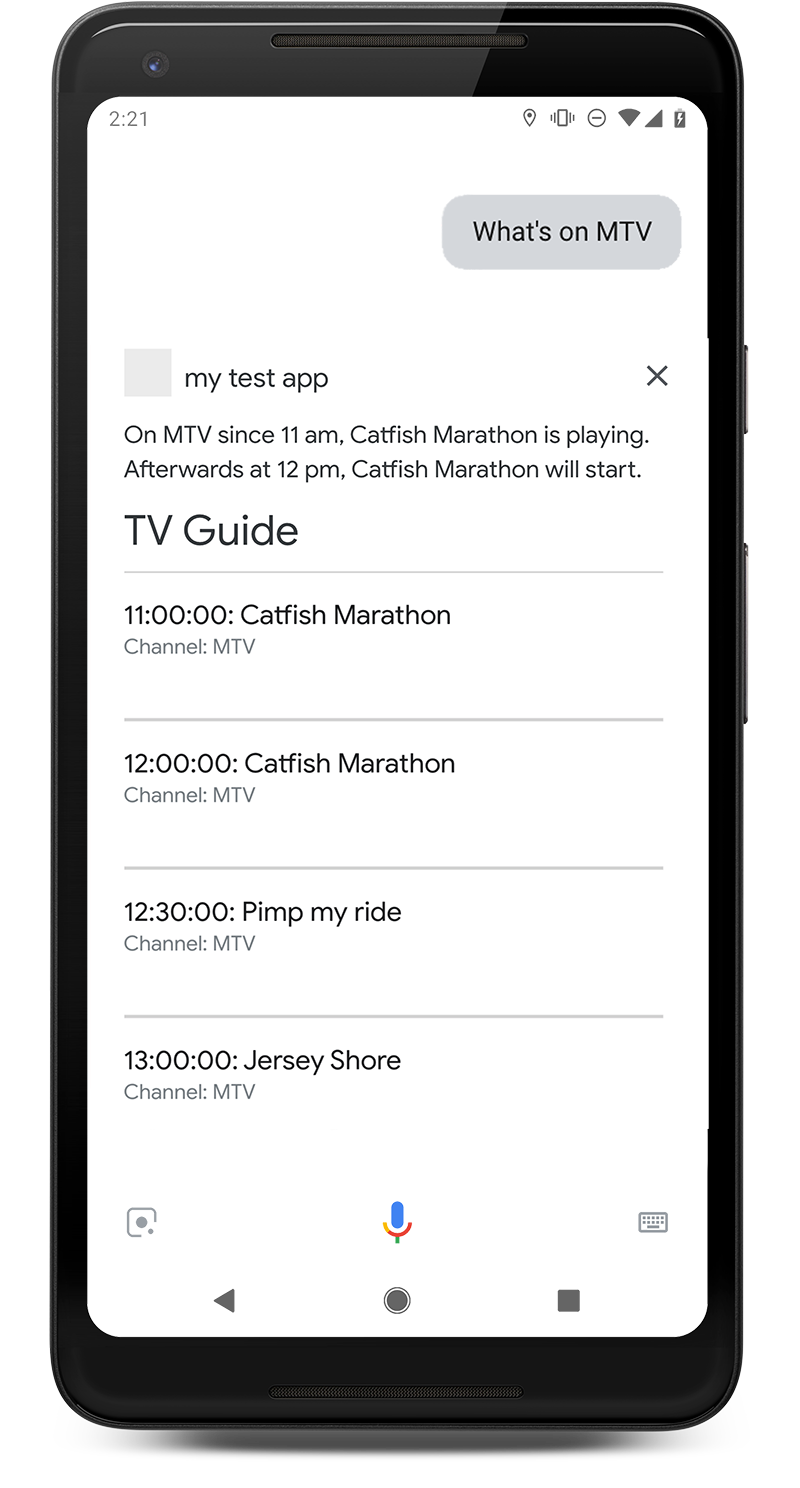Switch to keyboard input

(653, 1222)
